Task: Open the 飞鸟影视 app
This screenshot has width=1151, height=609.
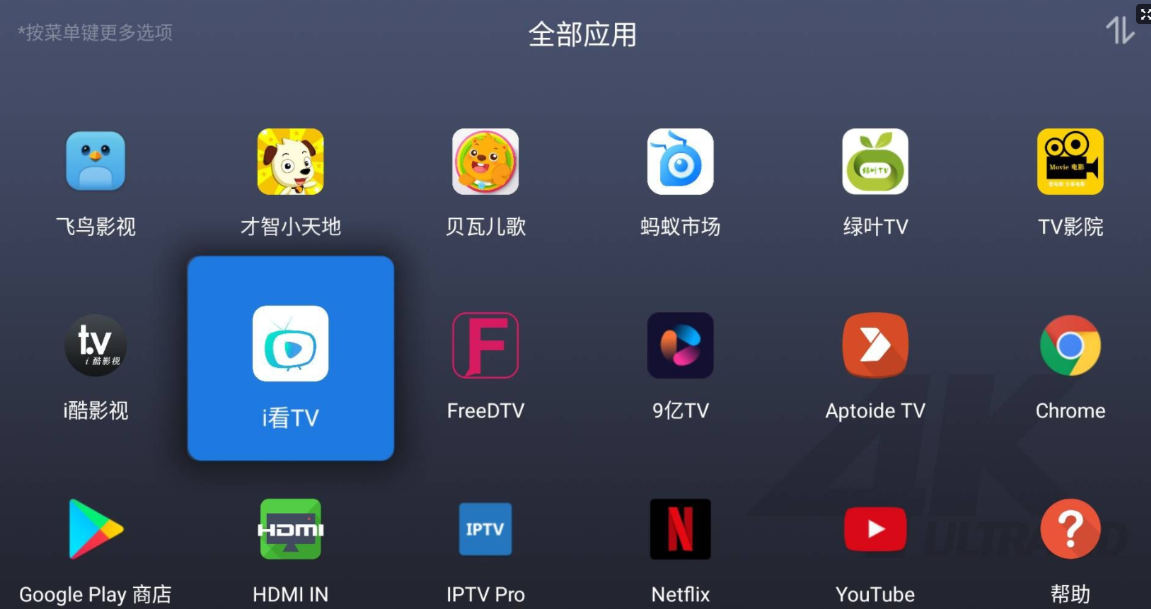Action: 96,162
